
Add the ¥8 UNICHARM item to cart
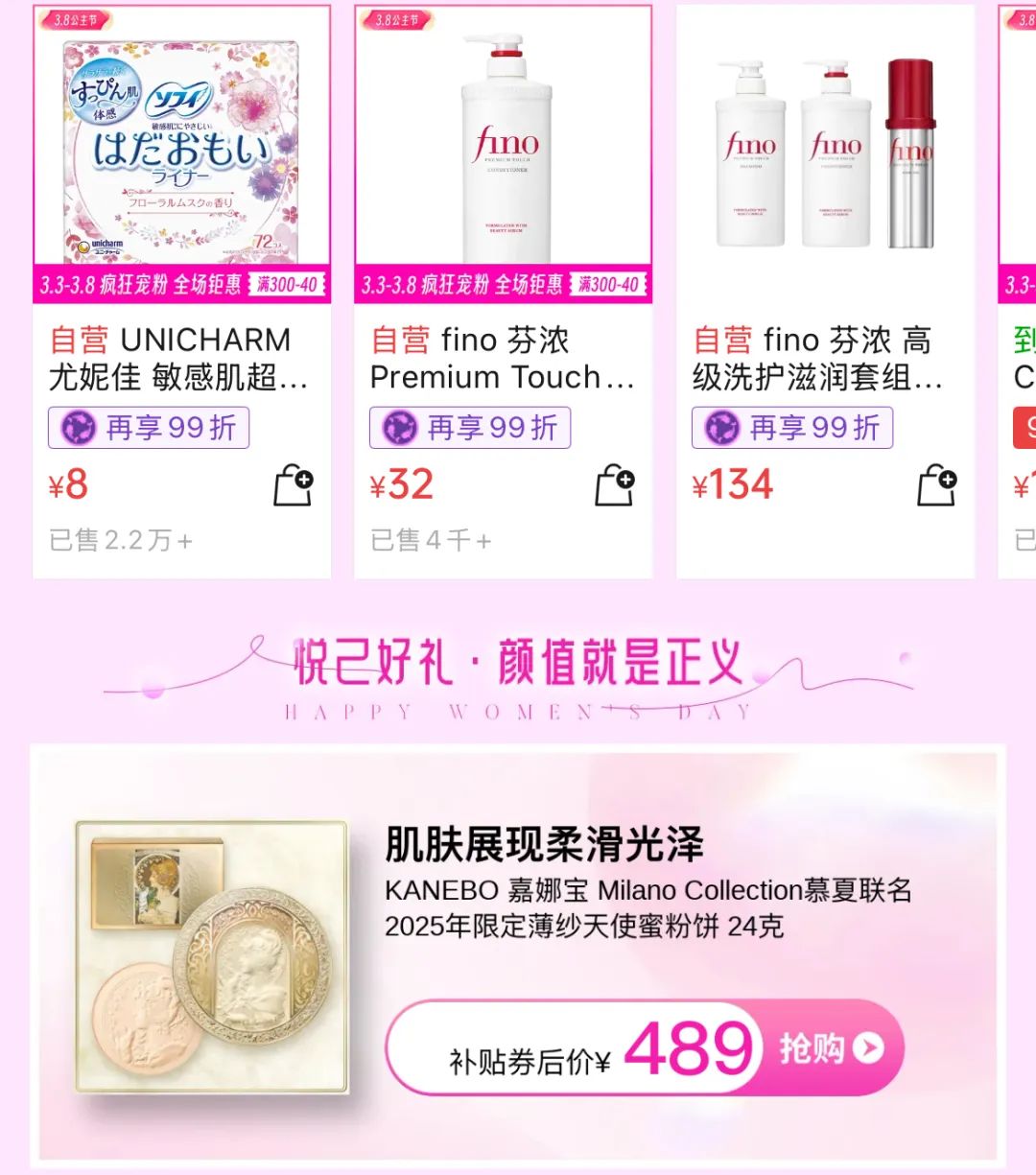click(294, 485)
